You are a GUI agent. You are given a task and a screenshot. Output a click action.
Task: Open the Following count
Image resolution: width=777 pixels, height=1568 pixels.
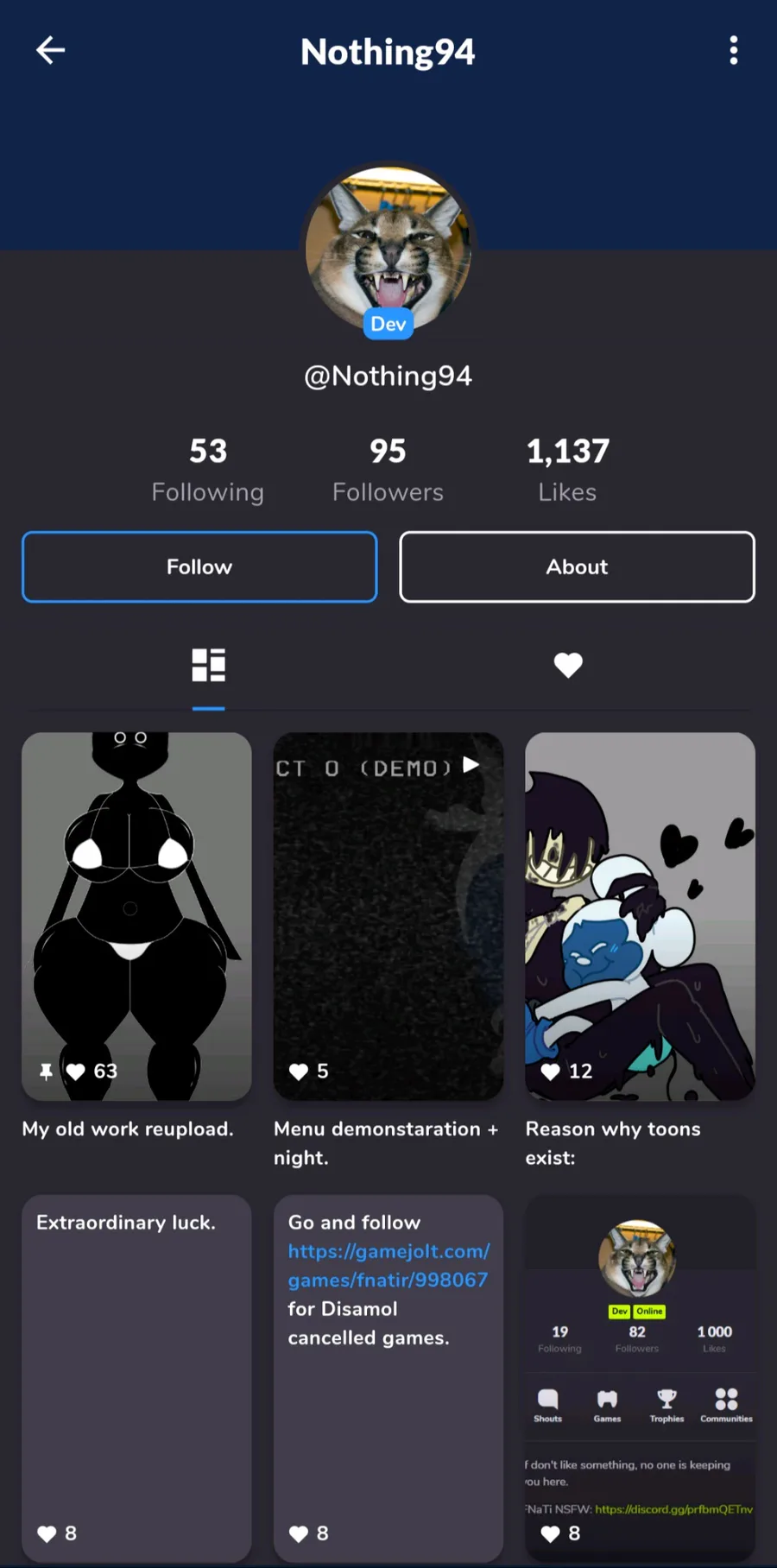click(208, 469)
